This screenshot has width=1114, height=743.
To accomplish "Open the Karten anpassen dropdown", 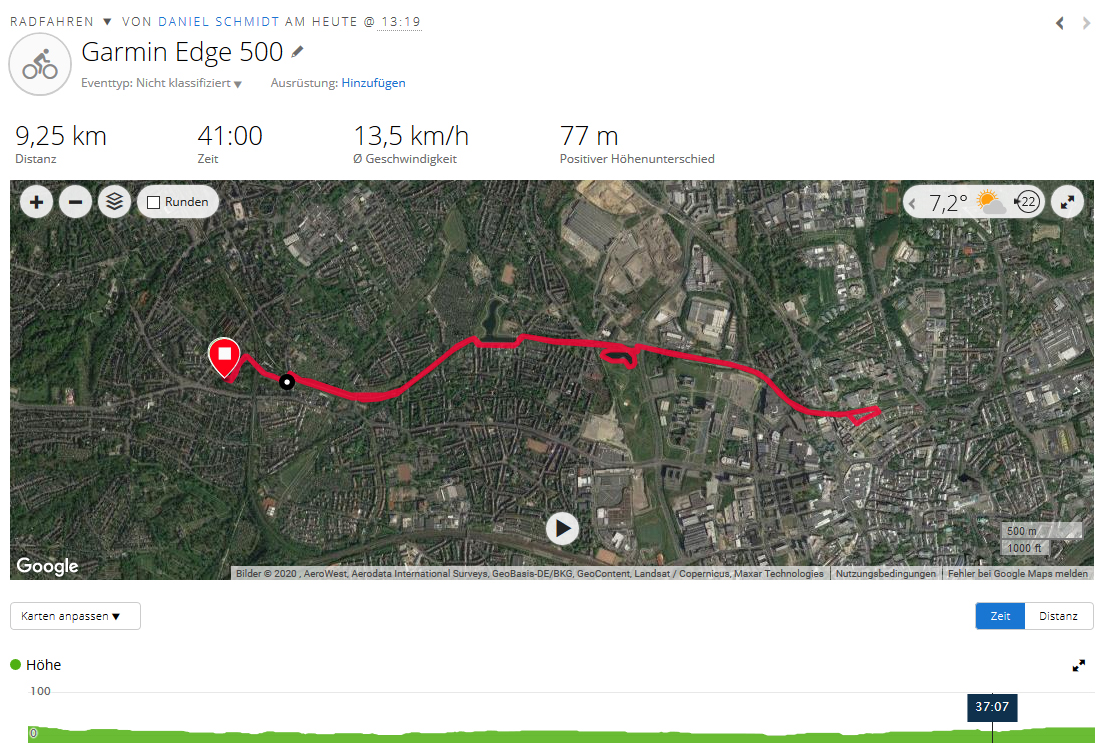I will tap(75, 616).
